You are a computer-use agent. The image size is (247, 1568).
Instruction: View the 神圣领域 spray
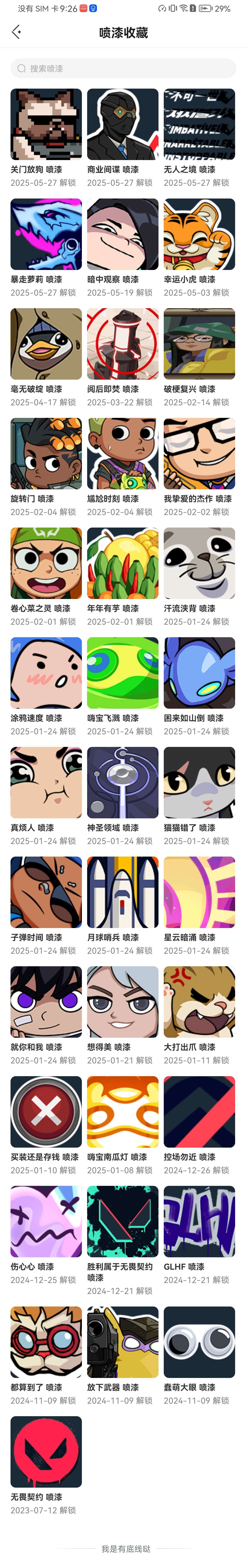(x=122, y=782)
